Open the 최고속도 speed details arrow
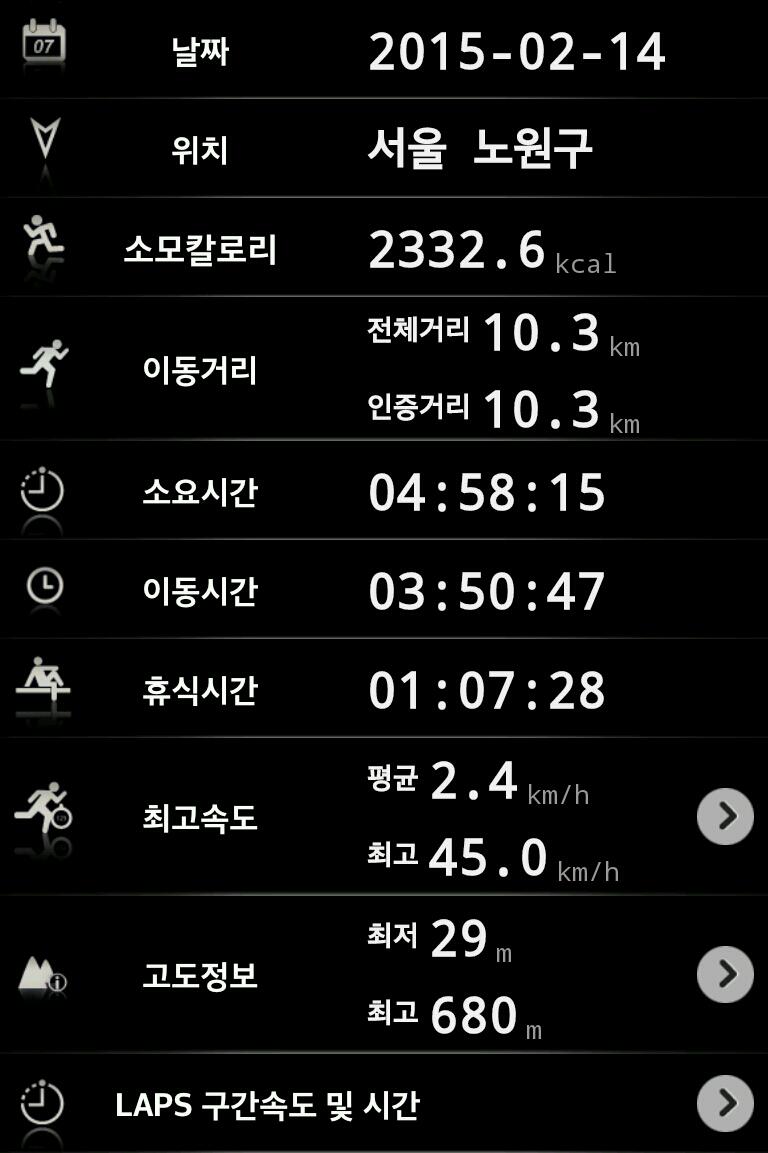The width and height of the screenshot is (768, 1153). (x=724, y=816)
